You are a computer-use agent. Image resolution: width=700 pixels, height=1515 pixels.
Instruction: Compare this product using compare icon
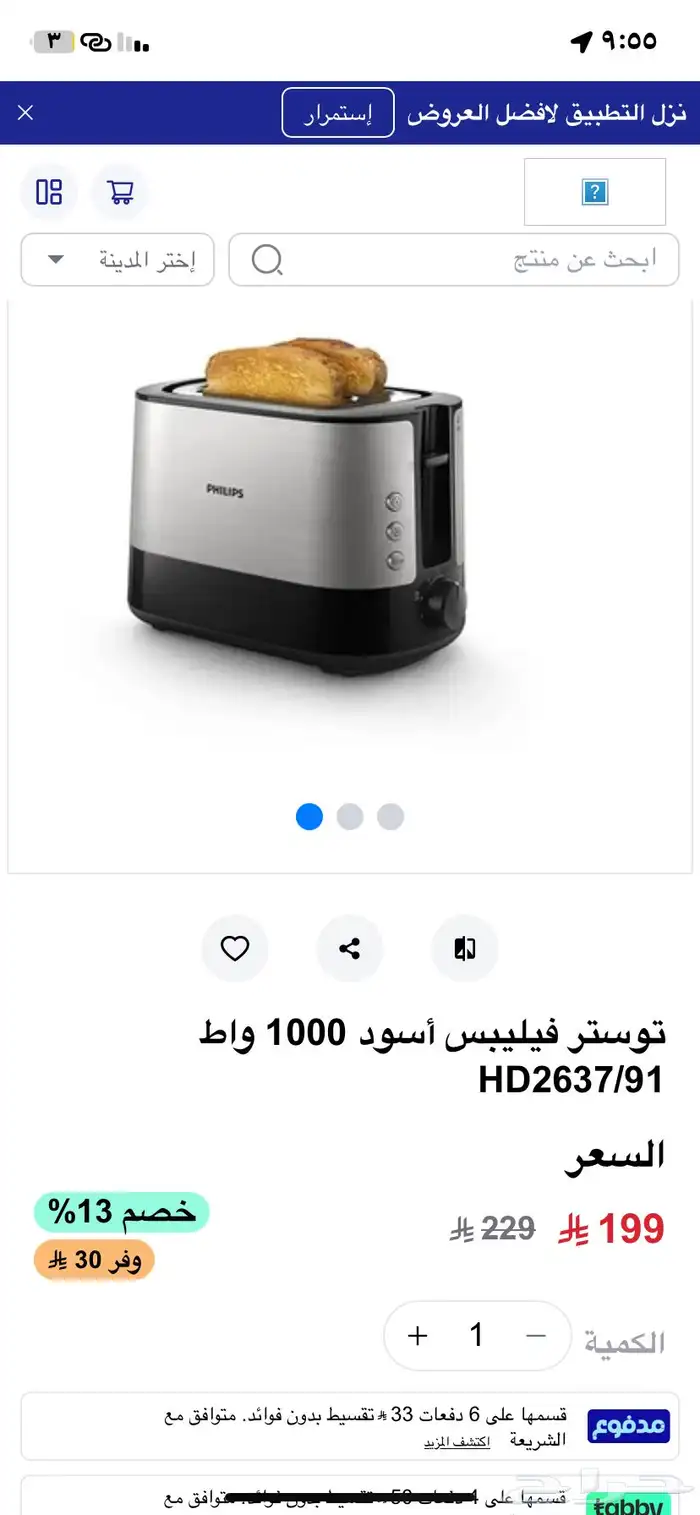pos(465,948)
